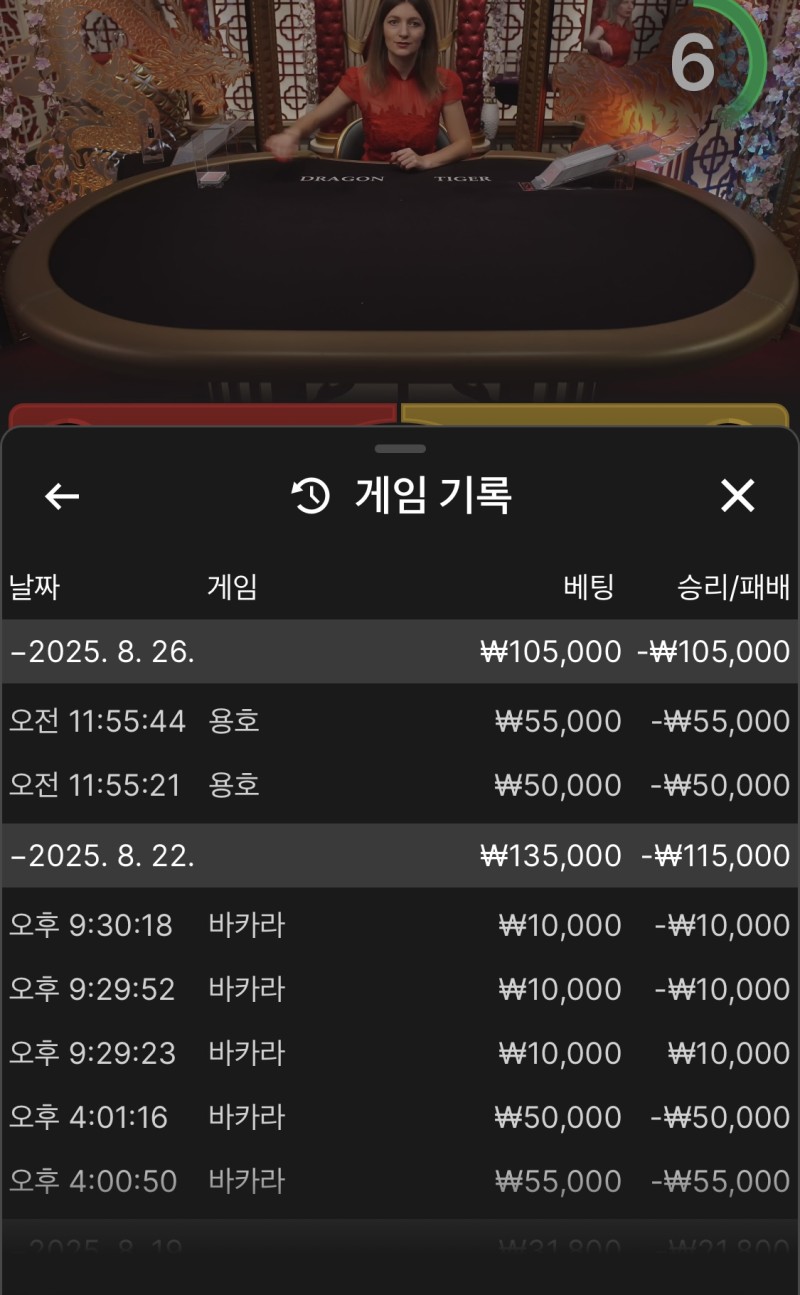Collapse the 2025. 8. 26. date group
800x1295 pixels.
[x=400, y=652]
